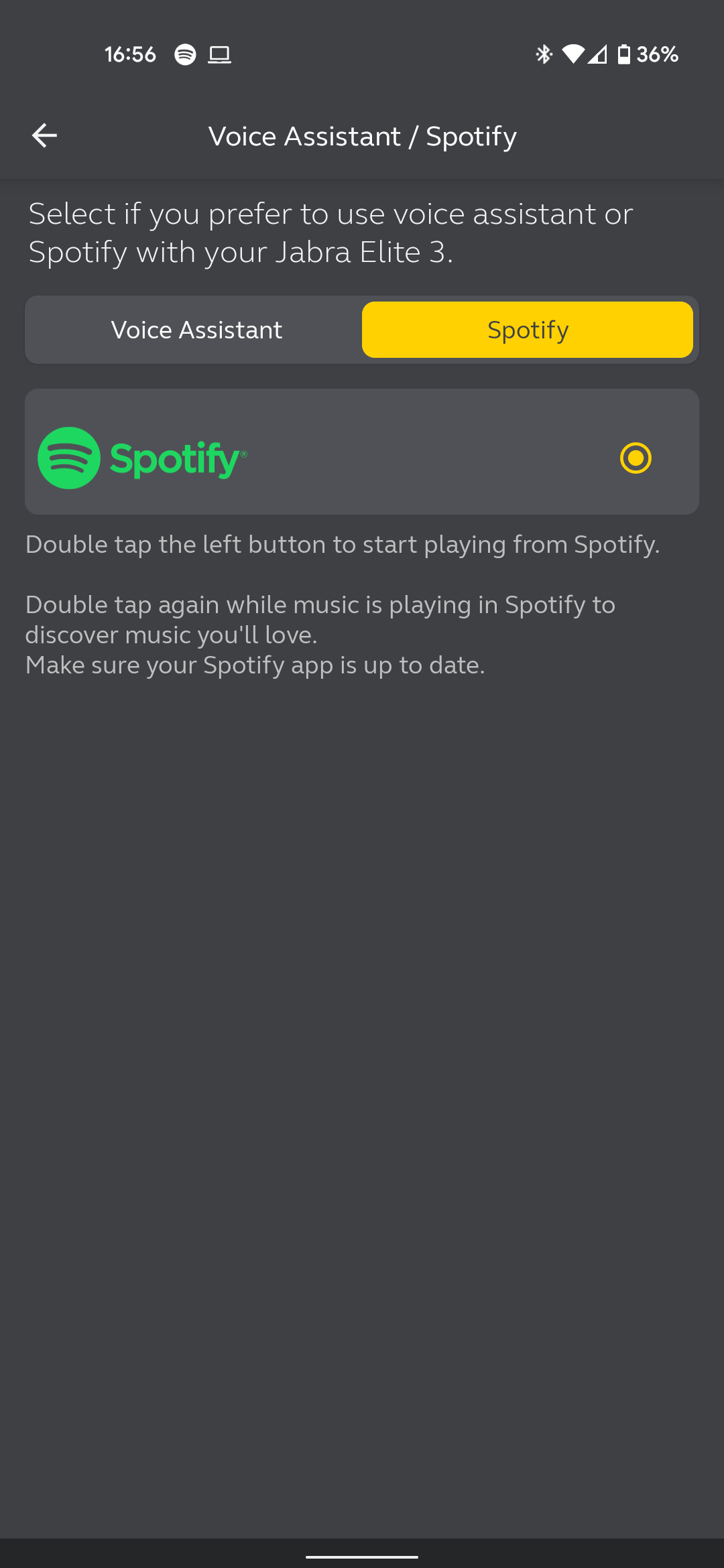724x1568 pixels.
Task: Tap the Spotify radio button
Action: [636, 458]
